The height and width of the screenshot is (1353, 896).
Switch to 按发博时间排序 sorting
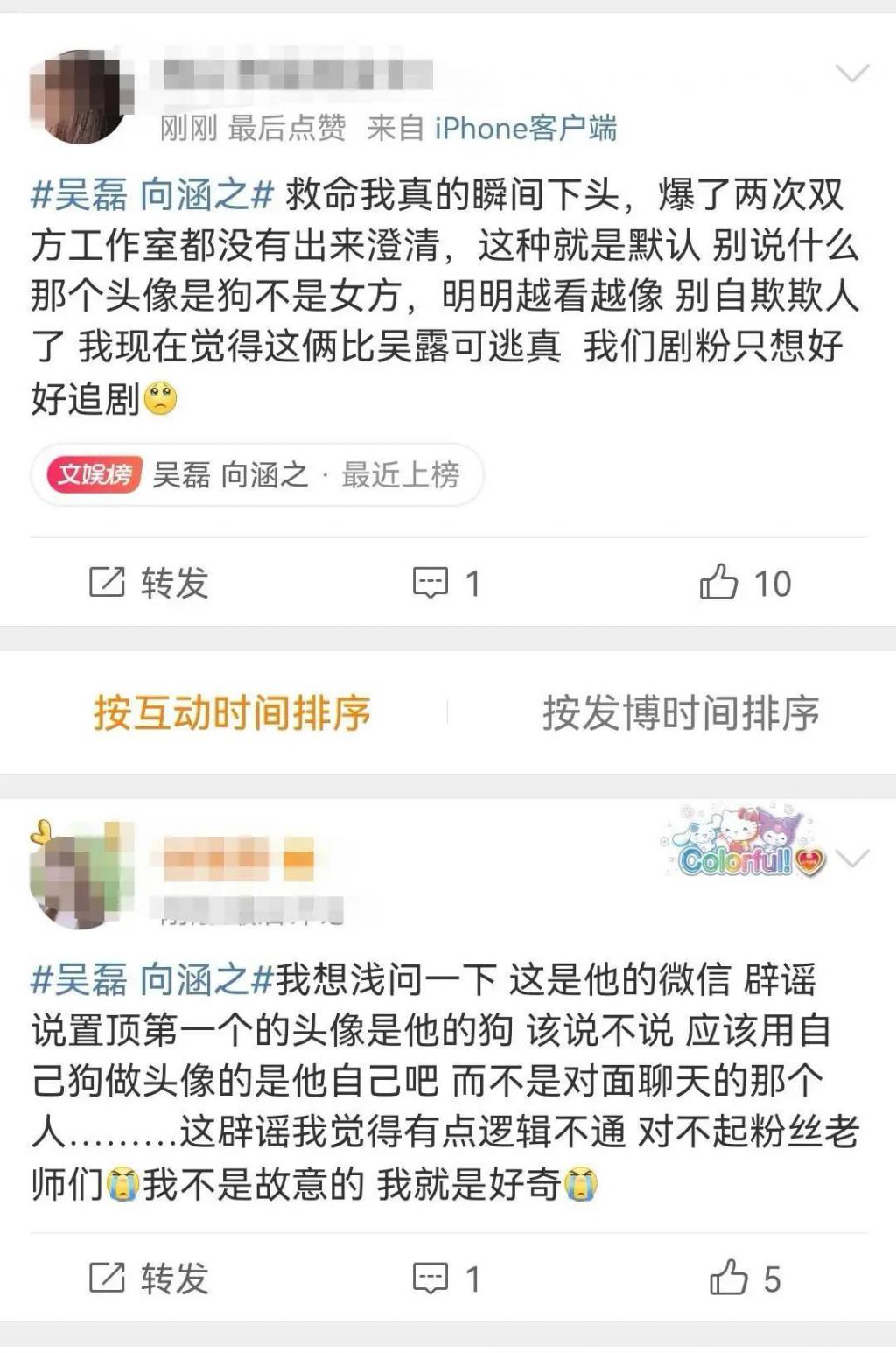[x=680, y=712]
